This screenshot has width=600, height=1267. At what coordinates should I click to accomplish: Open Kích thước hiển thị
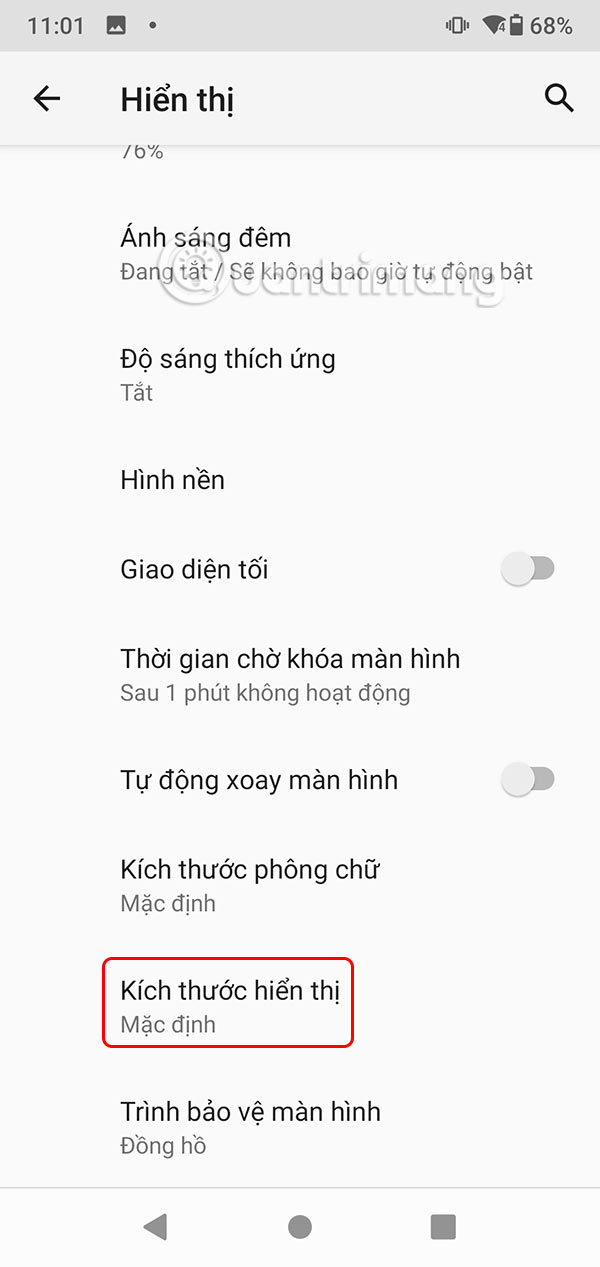(x=229, y=1005)
